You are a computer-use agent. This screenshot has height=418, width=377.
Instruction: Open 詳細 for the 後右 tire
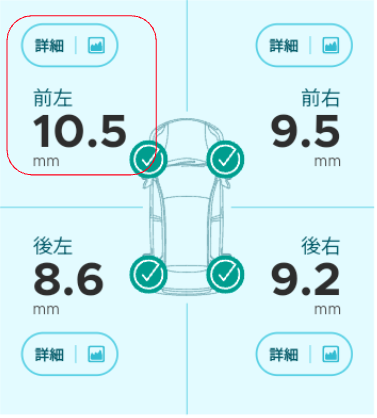284,354
